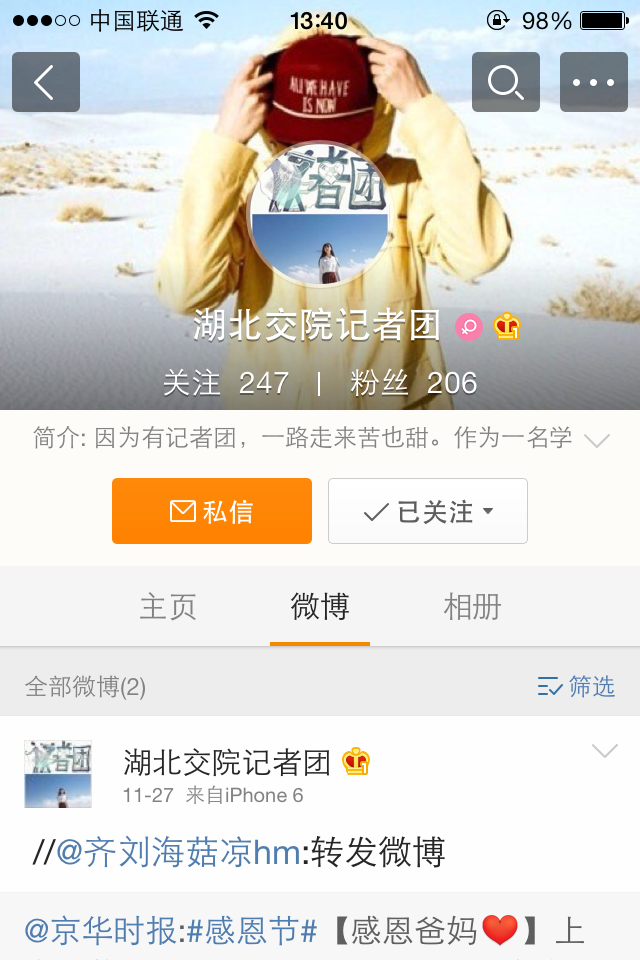Screen dimensions: 640x960
Task: Switch to the 相册 album tab
Action: tap(472, 607)
